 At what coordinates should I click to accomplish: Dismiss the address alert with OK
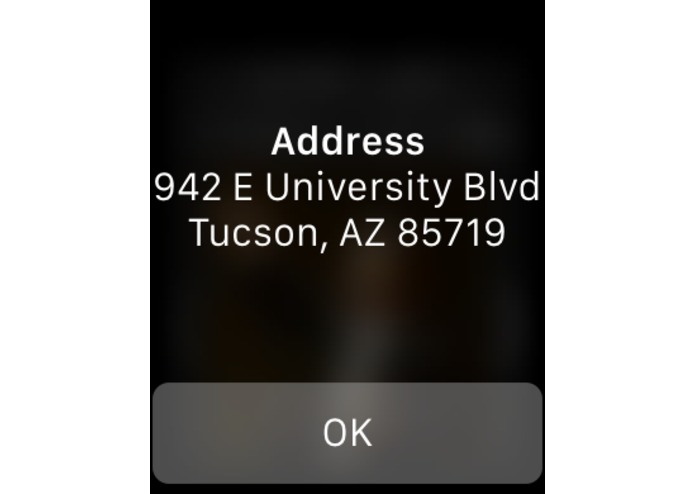point(347,432)
